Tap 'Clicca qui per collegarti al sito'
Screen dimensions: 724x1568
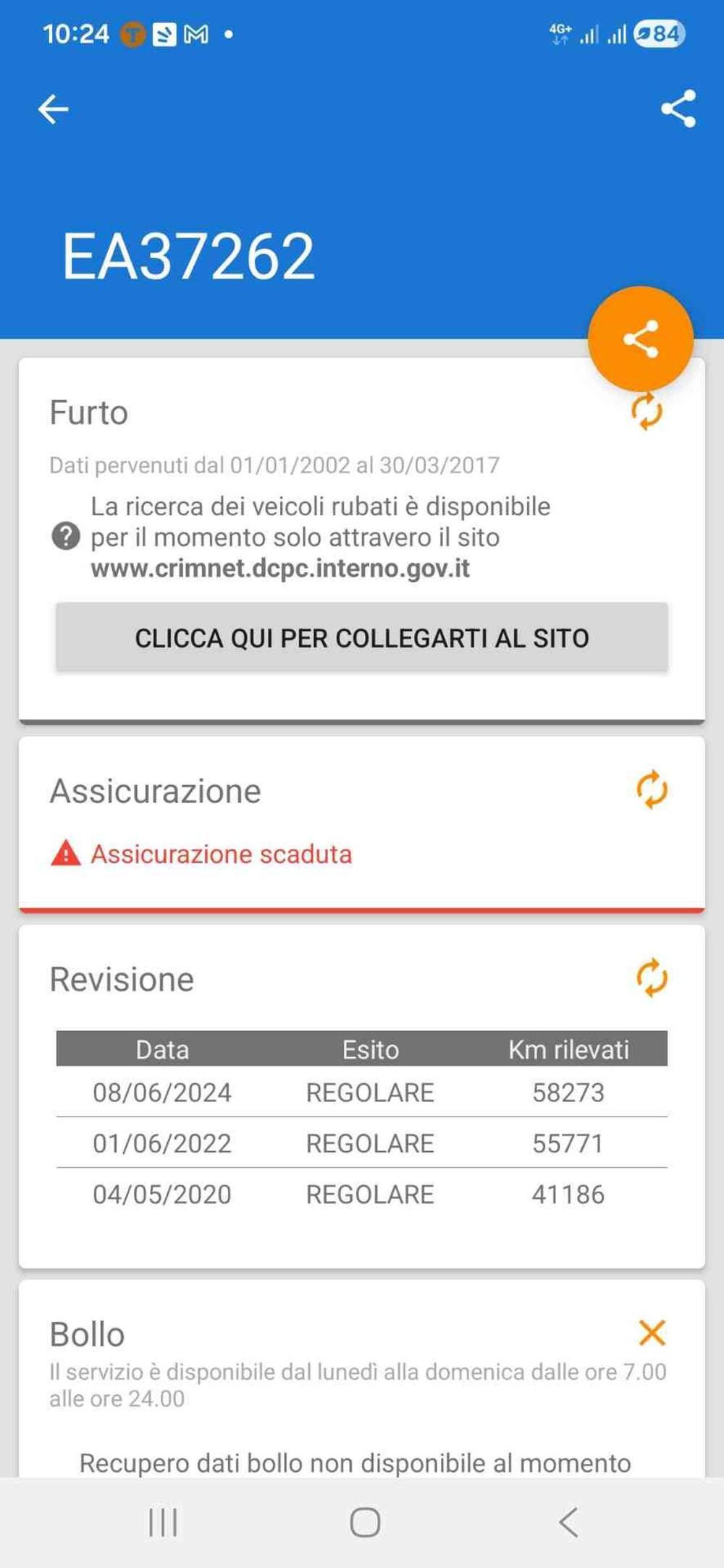(362, 637)
